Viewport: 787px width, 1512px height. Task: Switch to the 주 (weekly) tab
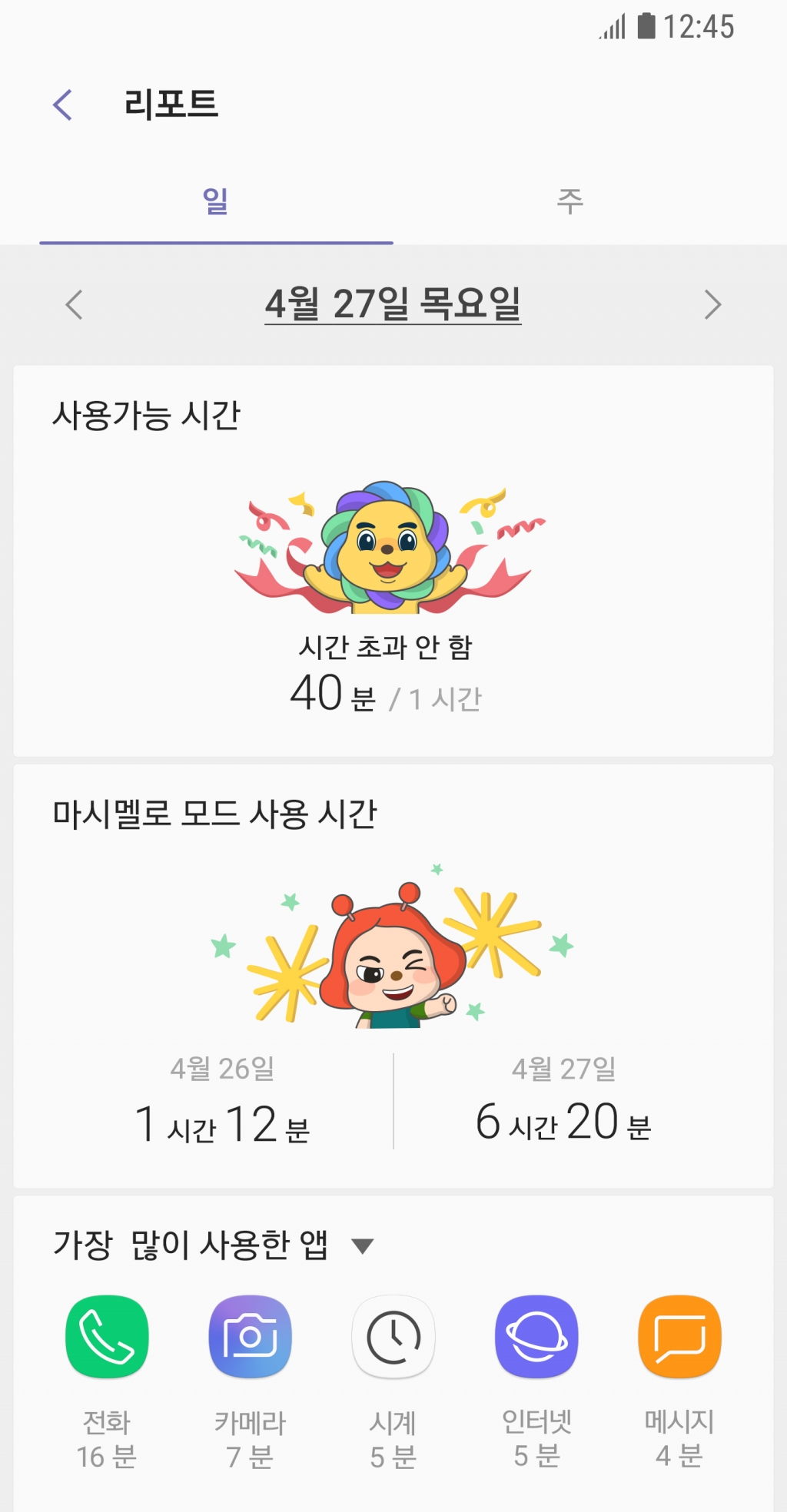point(570,201)
